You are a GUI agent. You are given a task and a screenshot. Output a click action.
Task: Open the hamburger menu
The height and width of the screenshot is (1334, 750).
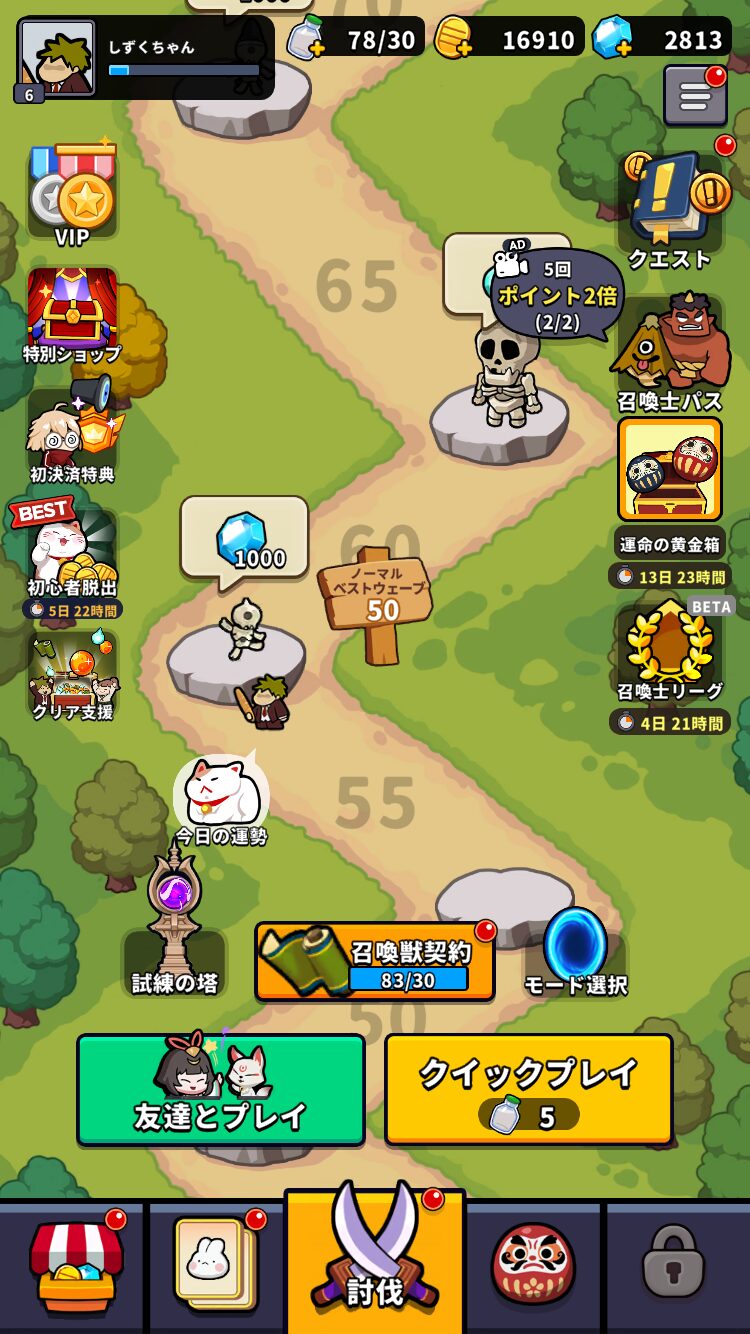[x=695, y=96]
